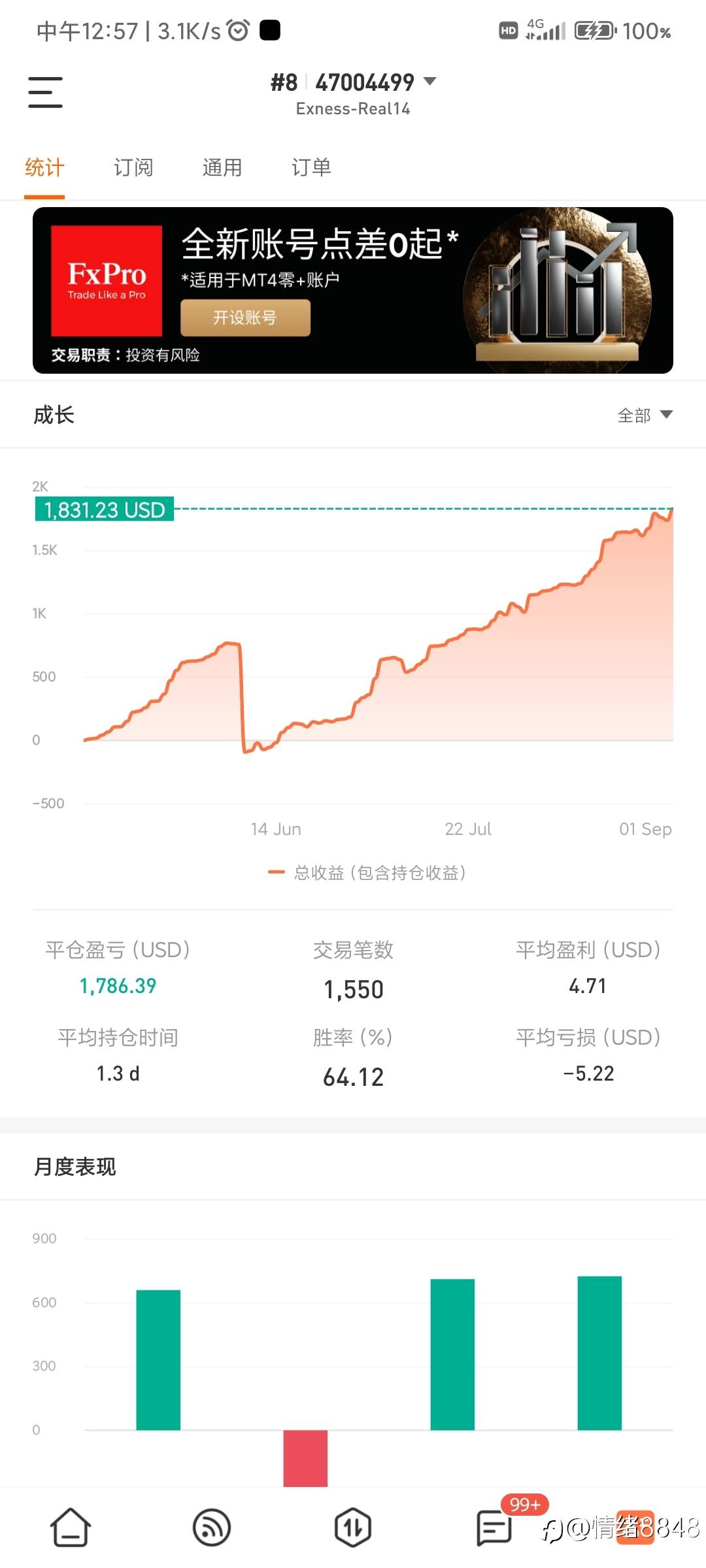Go to the home tab in bottom bar

point(71,1527)
